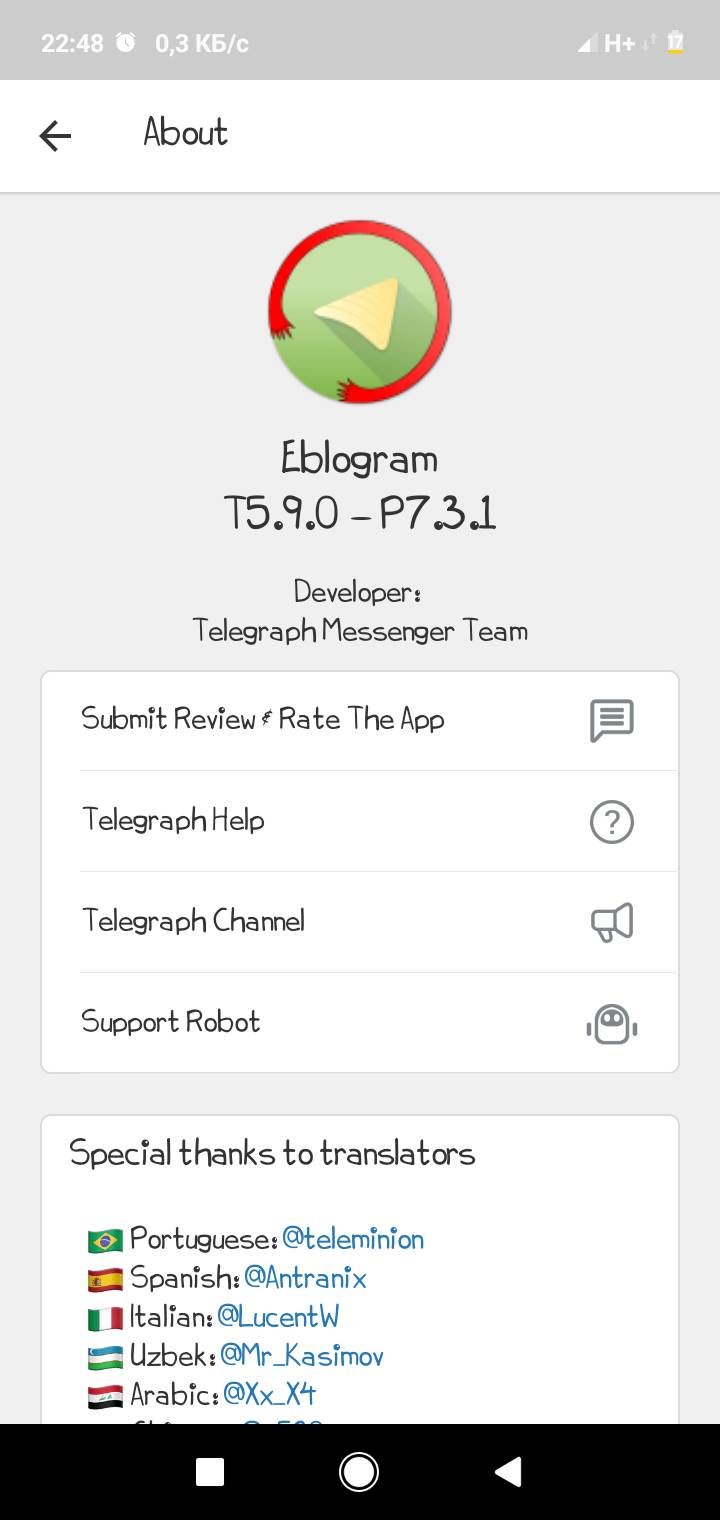The height and width of the screenshot is (1520, 720).
Task: Open the @teleminion translator link
Action: click(x=353, y=1239)
